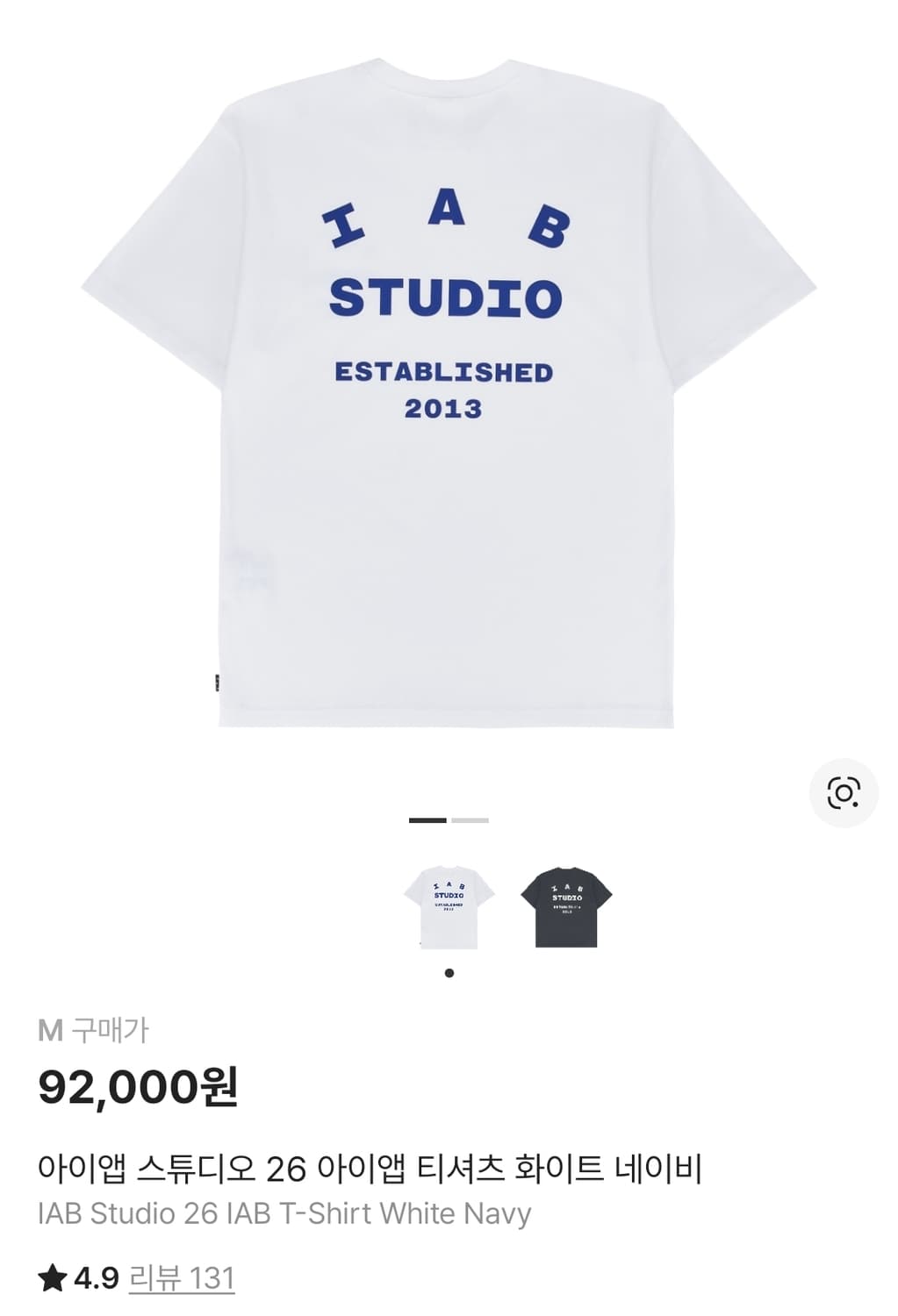The width and height of the screenshot is (898, 1316).
Task: Open the 리뷰 131 reviews link
Action: click(182, 1277)
